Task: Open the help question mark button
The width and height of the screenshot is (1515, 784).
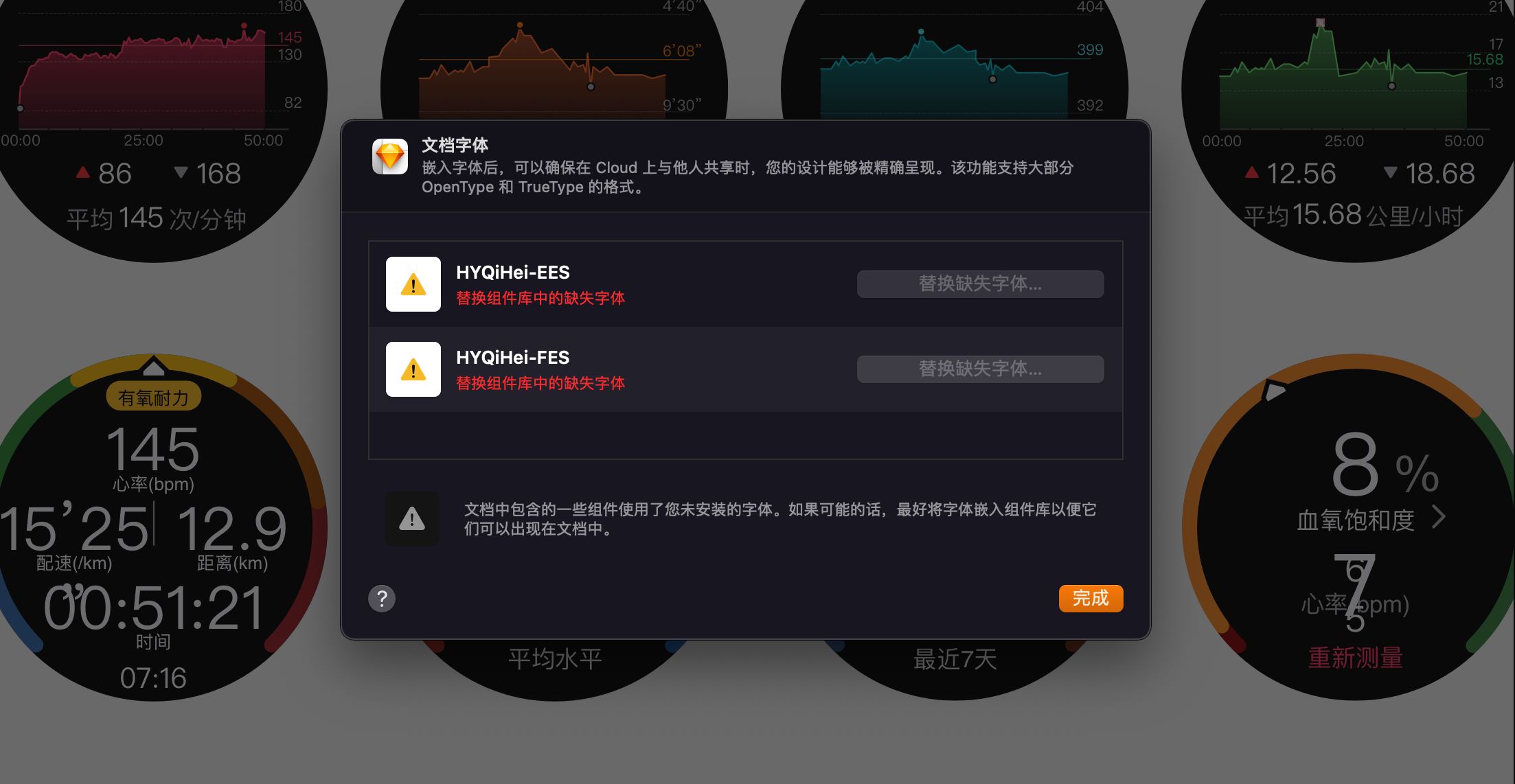Action: tap(382, 599)
